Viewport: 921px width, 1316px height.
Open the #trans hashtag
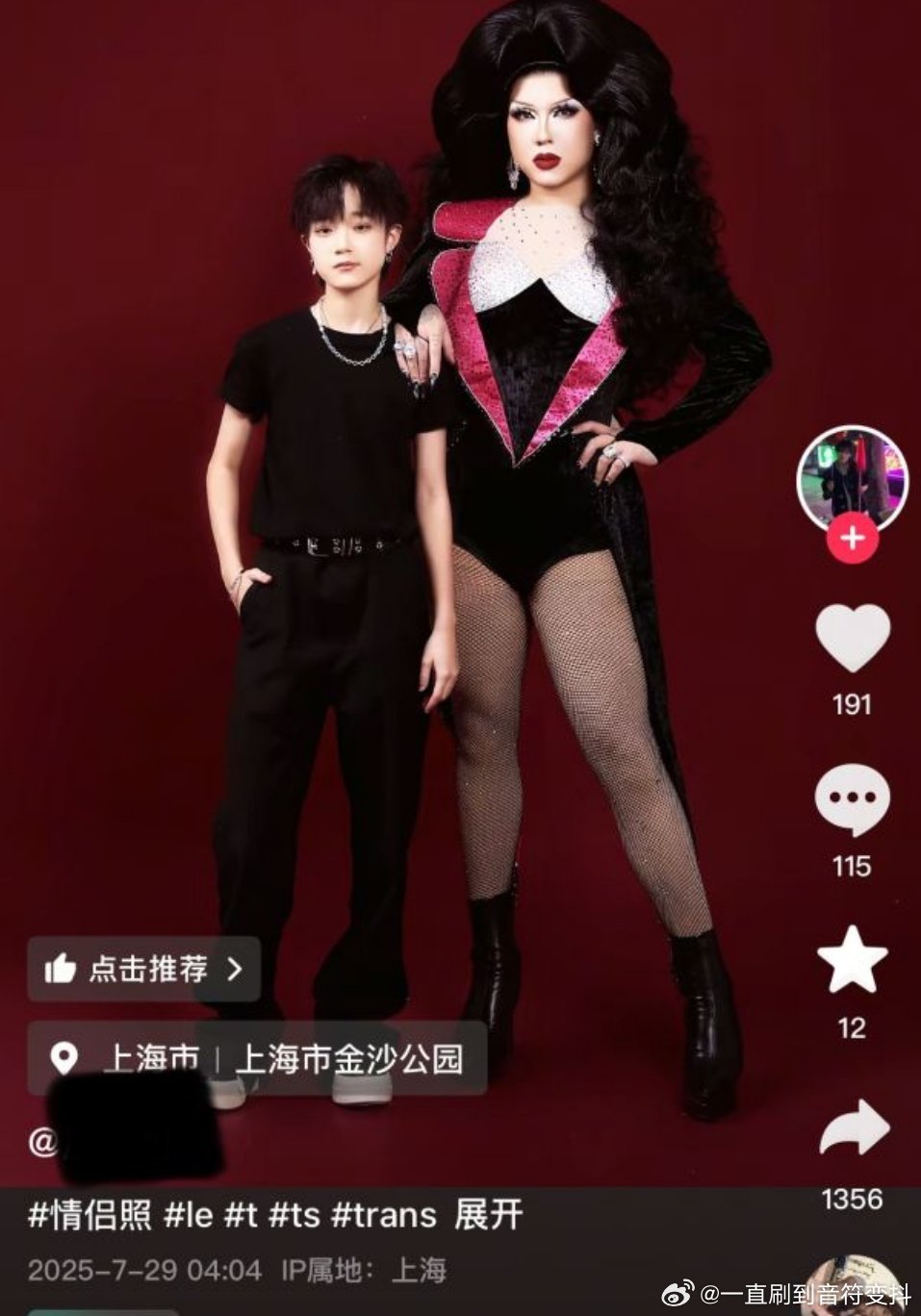click(x=384, y=1215)
